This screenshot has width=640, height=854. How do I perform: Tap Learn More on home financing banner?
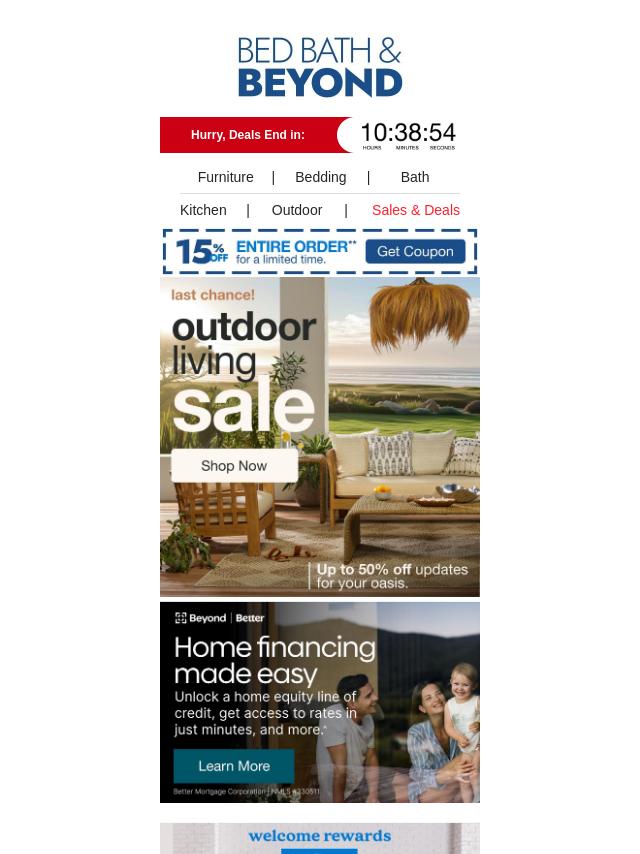pyautogui.click(x=234, y=766)
